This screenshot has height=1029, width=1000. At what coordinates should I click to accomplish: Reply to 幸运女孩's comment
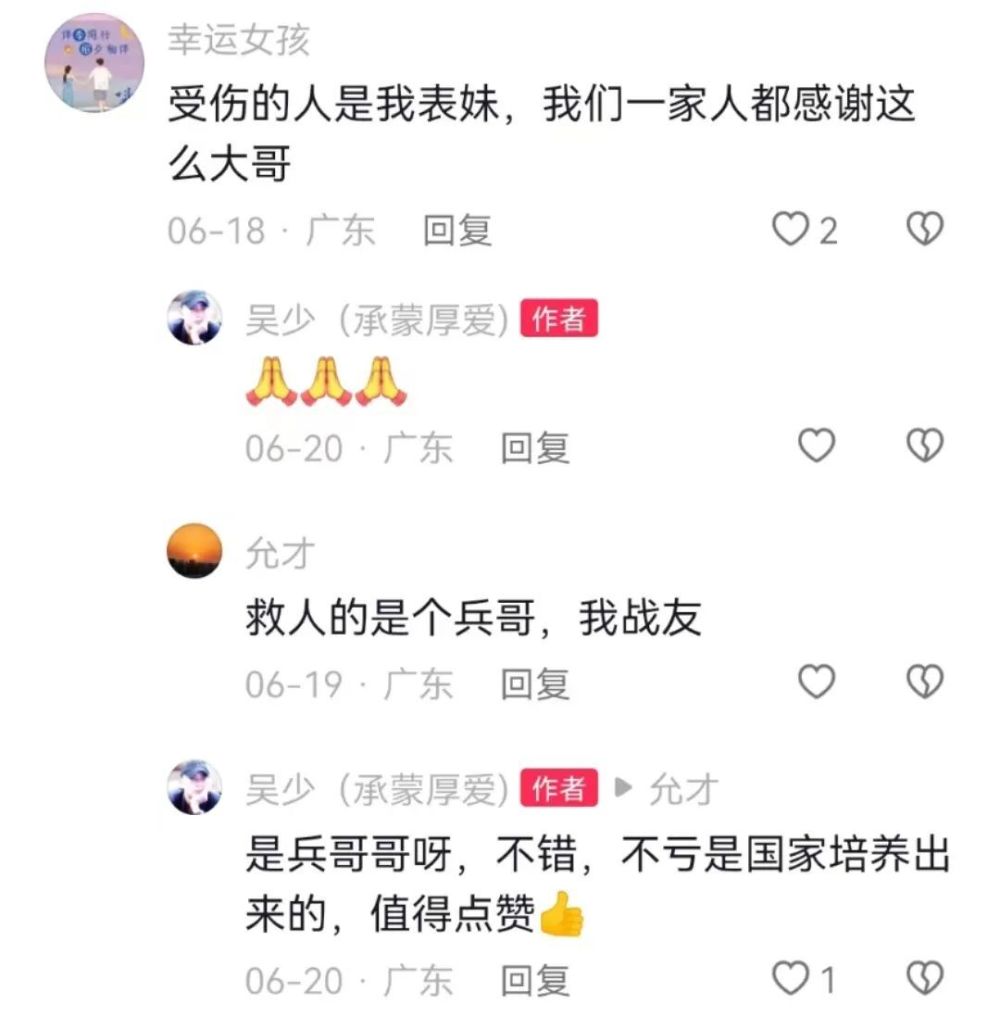click(x=457, y=231)
